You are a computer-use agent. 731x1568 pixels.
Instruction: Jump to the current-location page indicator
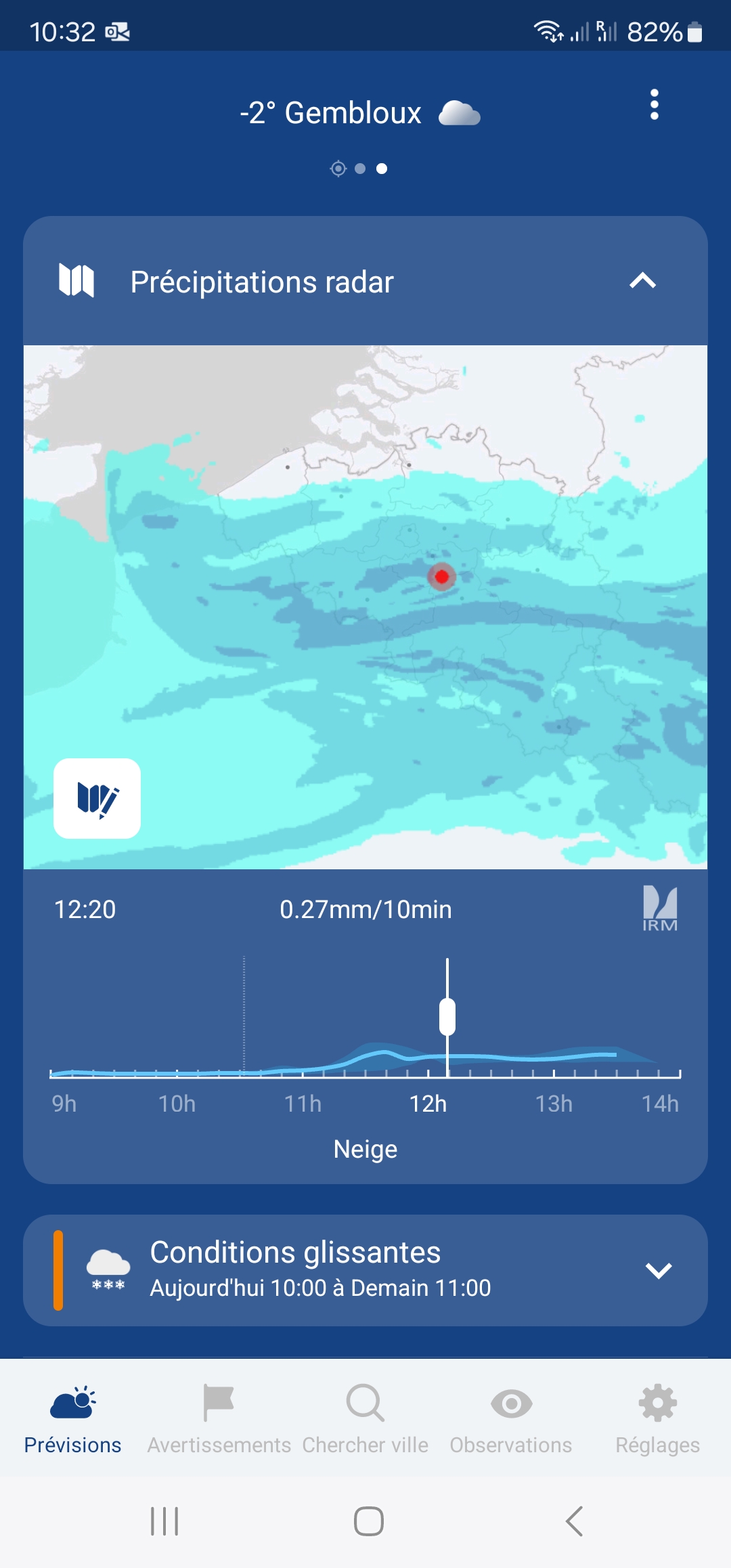[338, 169]
